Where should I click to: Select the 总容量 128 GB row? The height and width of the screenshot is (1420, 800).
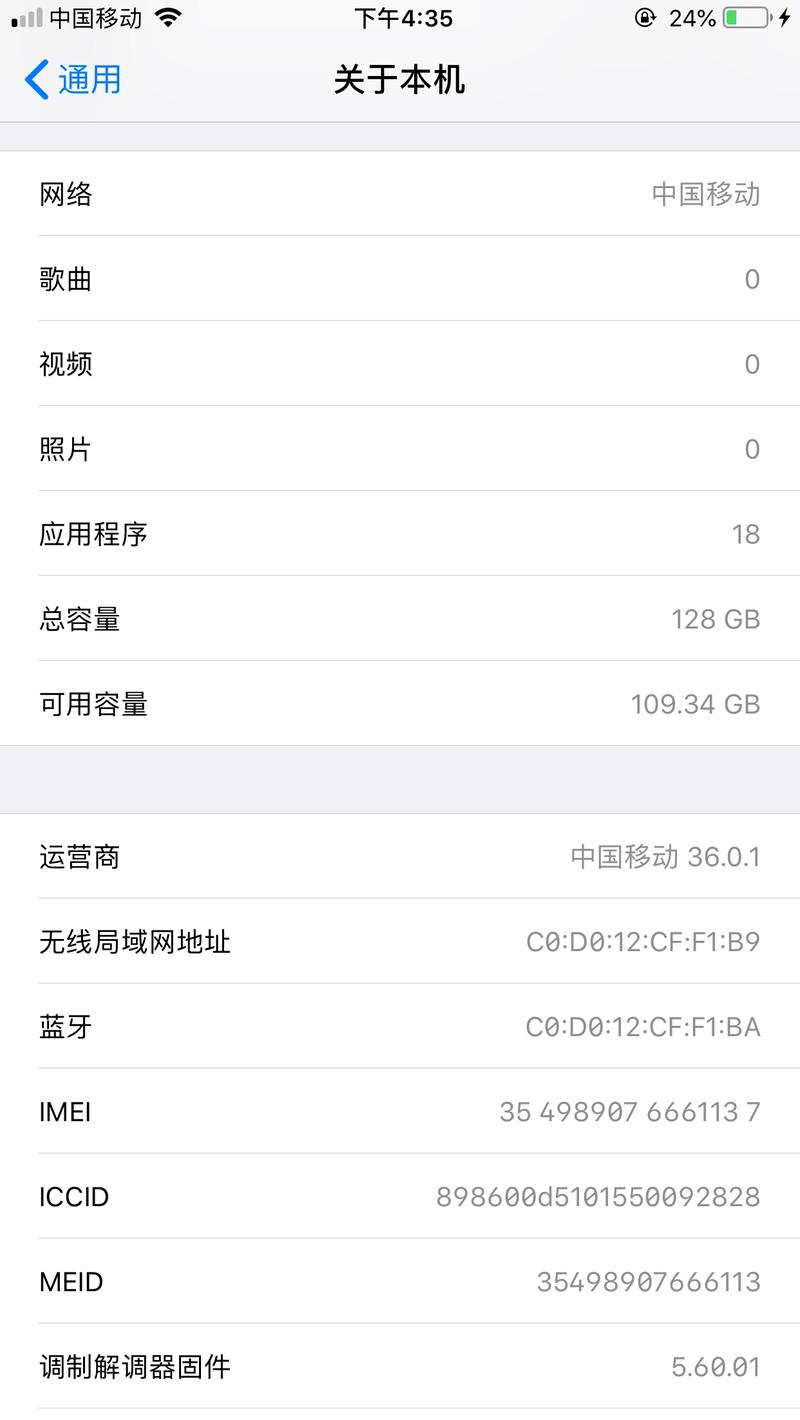point(400,619)
